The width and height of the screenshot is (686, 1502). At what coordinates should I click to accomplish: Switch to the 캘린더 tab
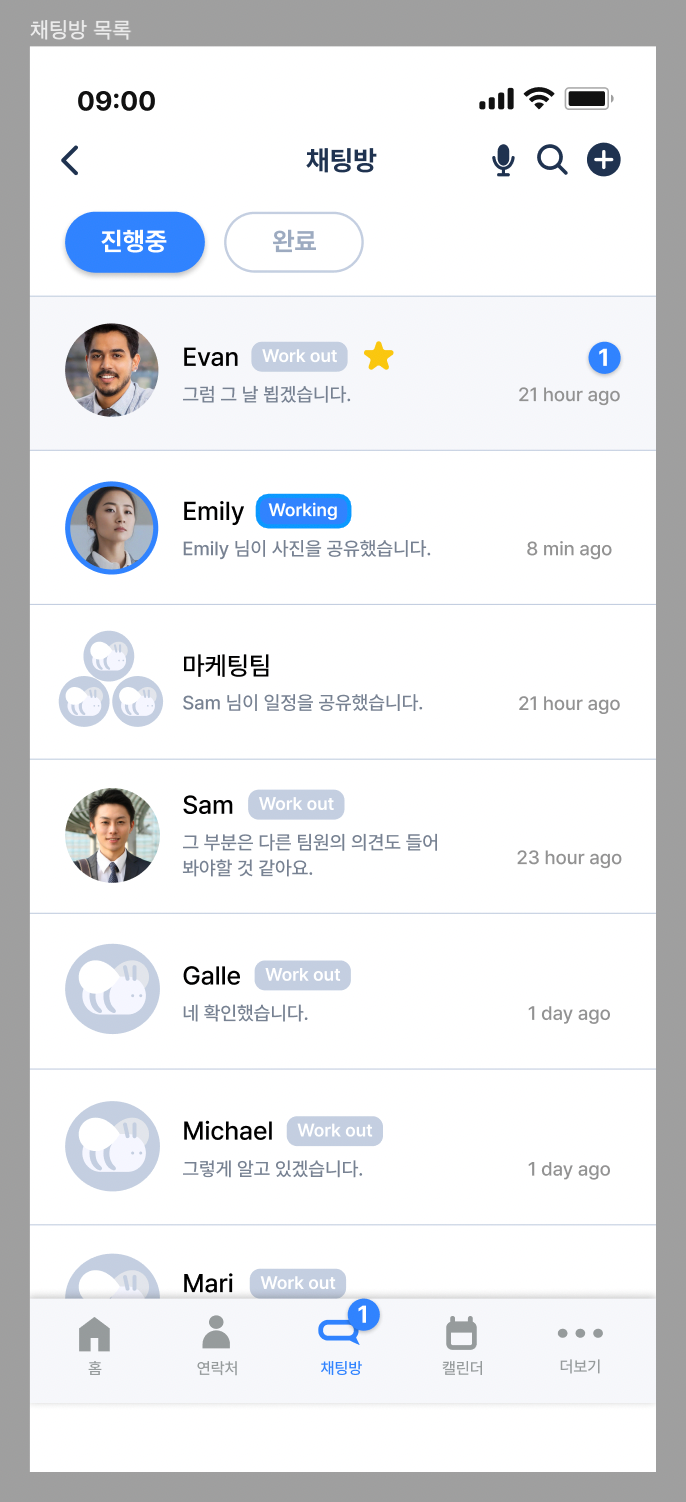[x=462, y=1346]
